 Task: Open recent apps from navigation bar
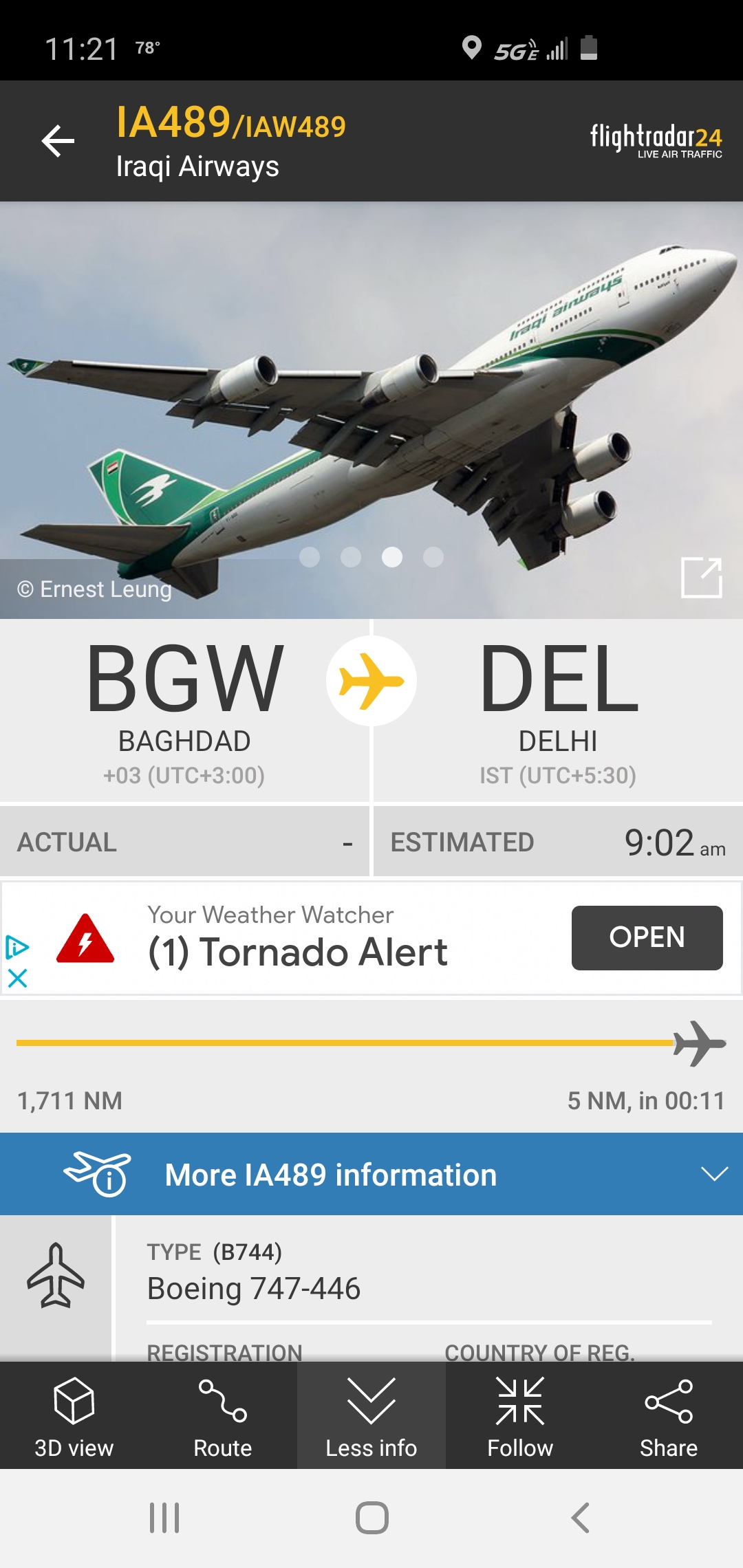click(x=164, y=1518)
